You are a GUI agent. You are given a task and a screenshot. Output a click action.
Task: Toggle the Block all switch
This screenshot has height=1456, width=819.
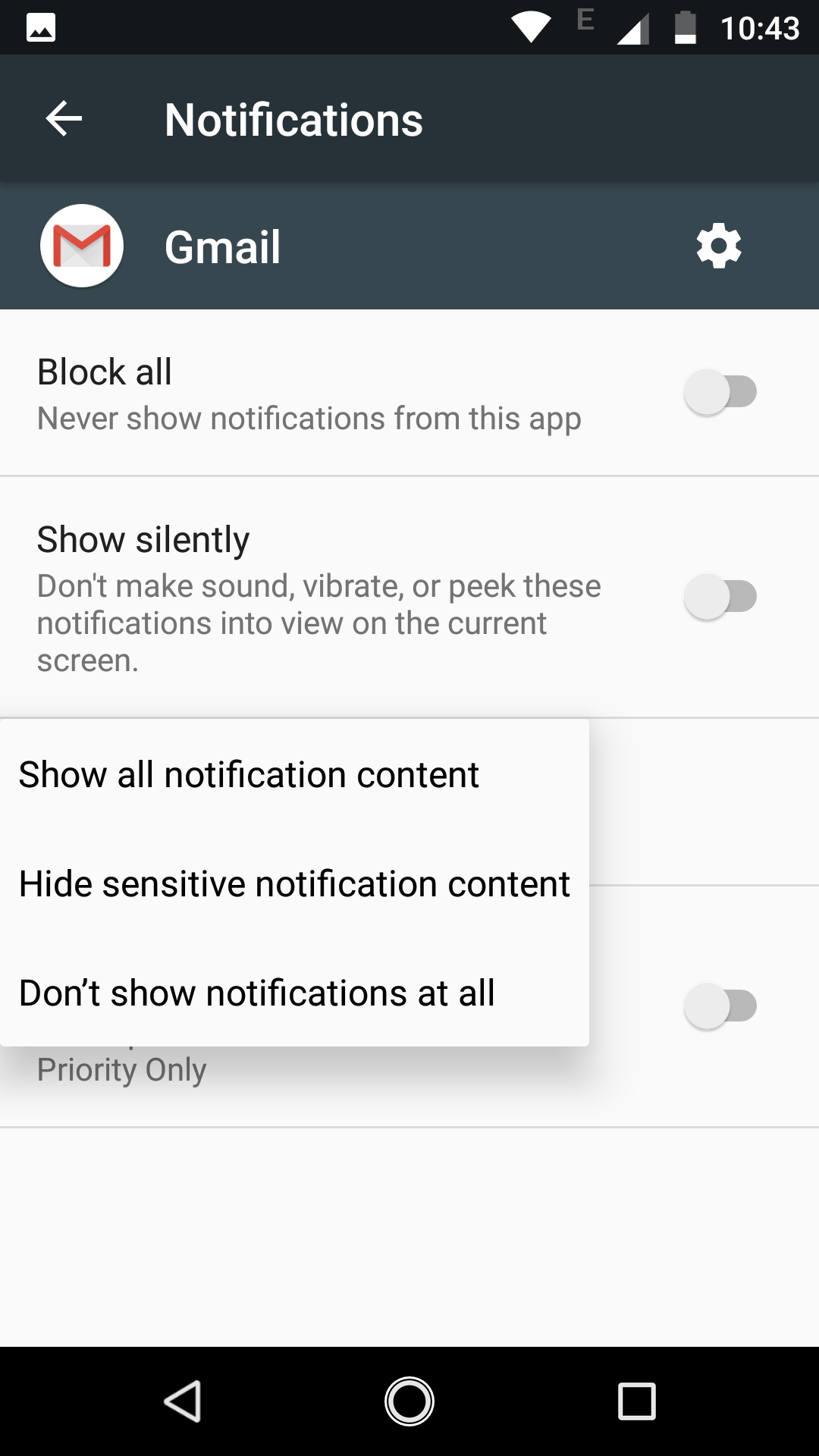pyautogui.click(x=720, y=392)
